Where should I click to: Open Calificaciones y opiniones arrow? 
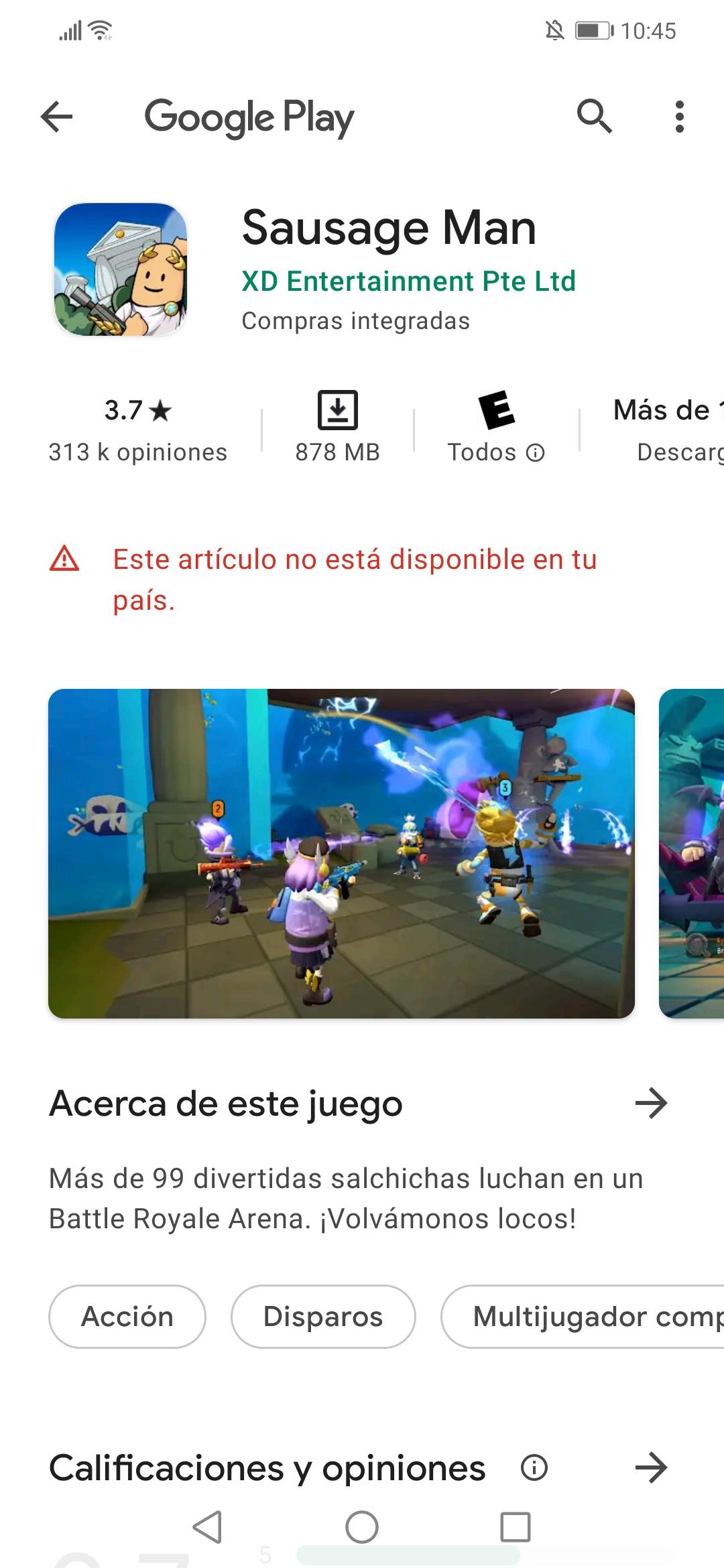point(651,1468)
